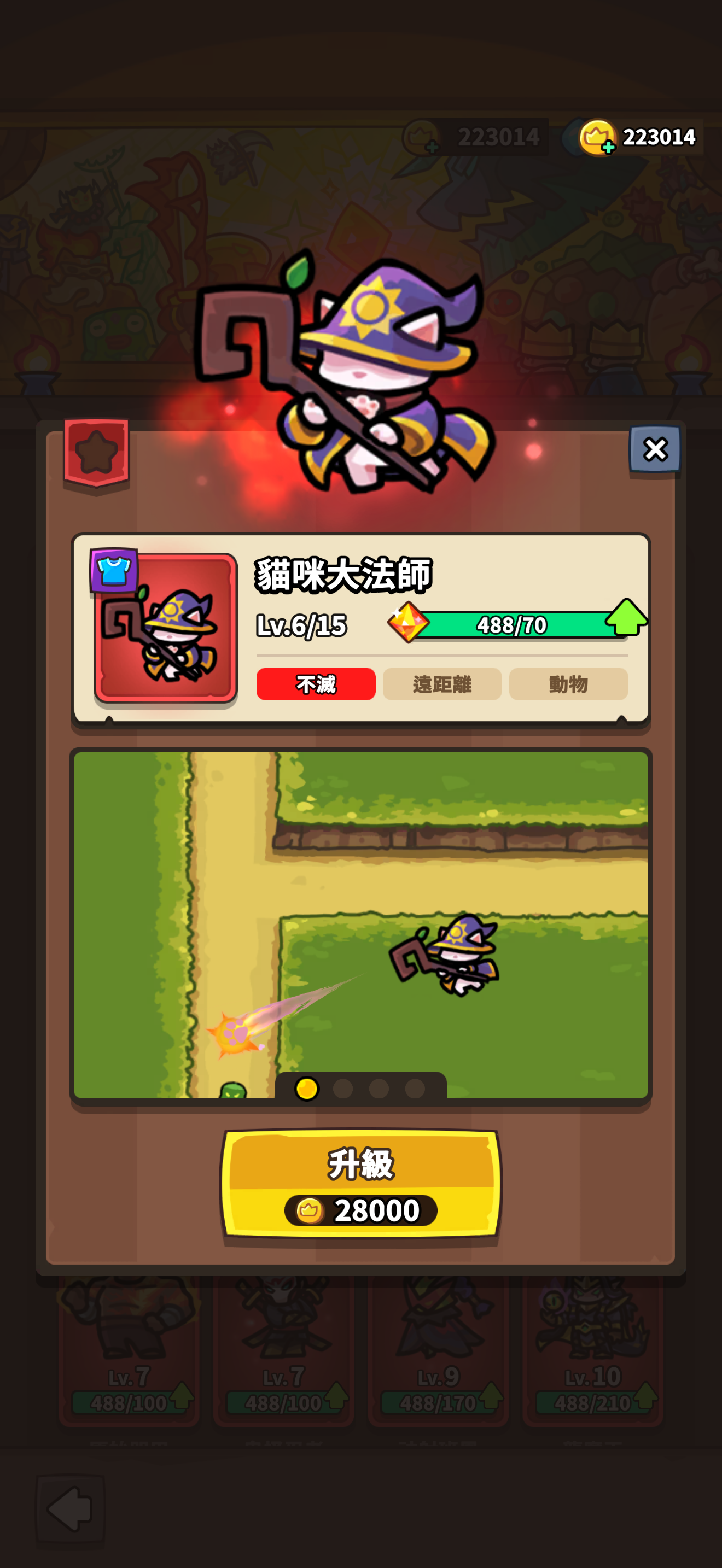Viewport: 722px width, 1568px height.
Task: View the 不滅 tag details
Action: pos(316,683)
